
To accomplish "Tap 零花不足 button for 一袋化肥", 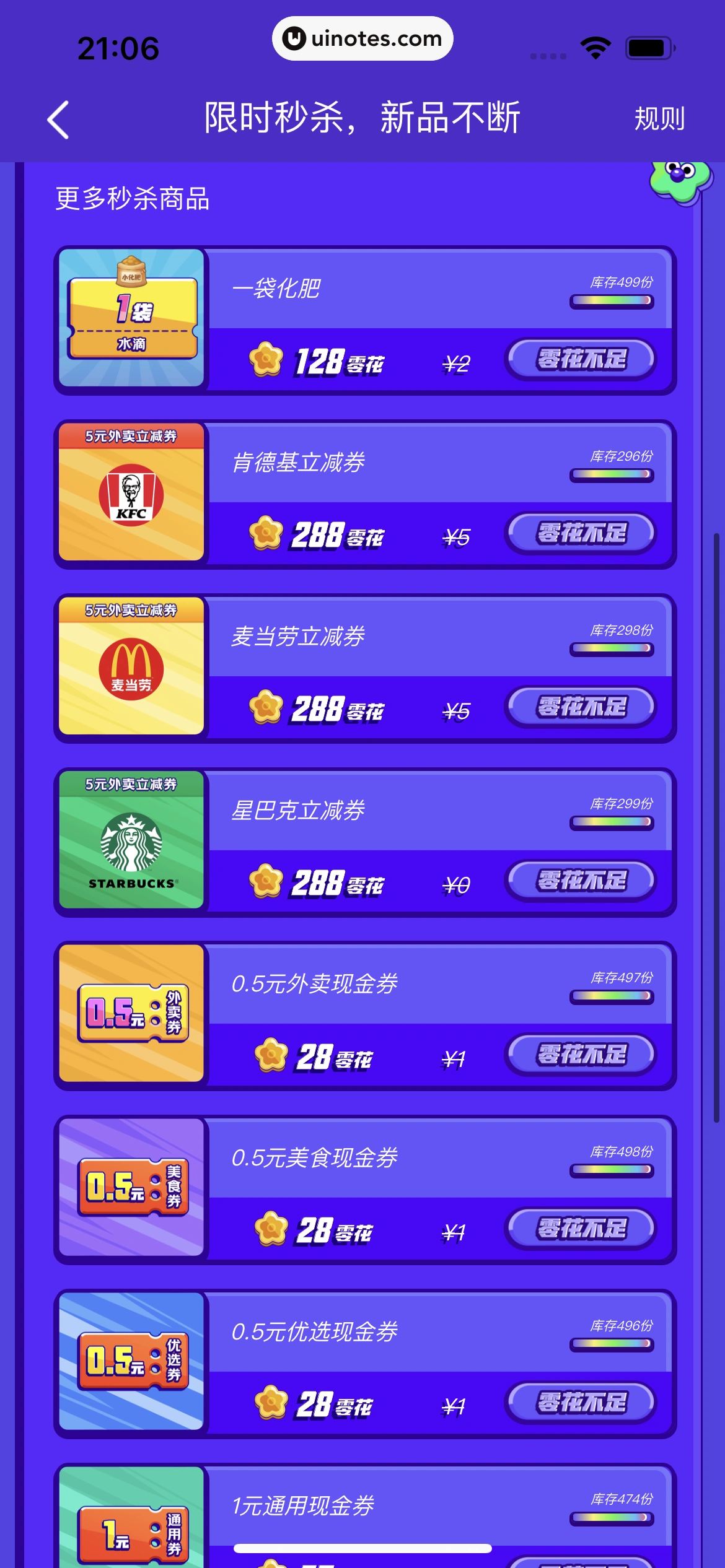I will [x=581, y=359].
